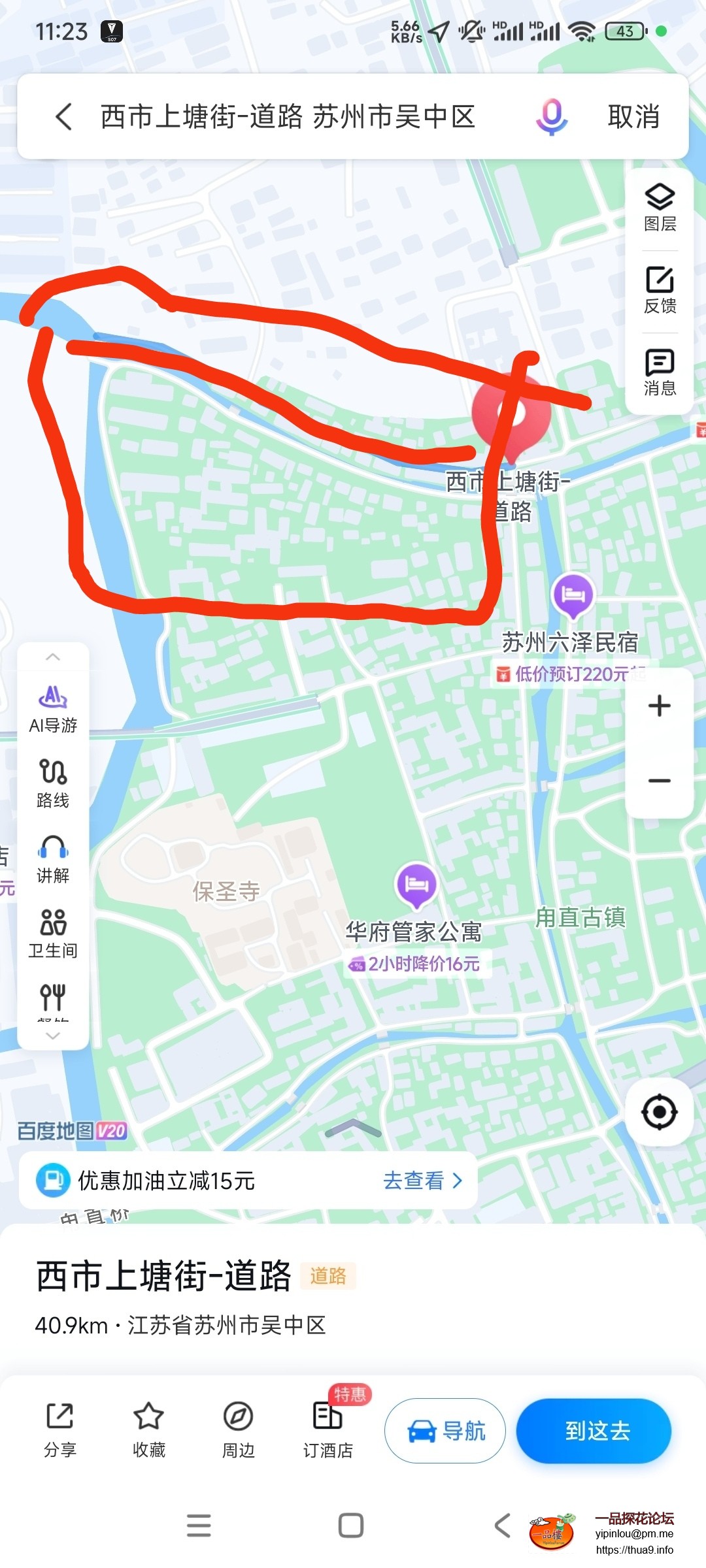Tap 到这去 to plan a route

point(594,1431)
